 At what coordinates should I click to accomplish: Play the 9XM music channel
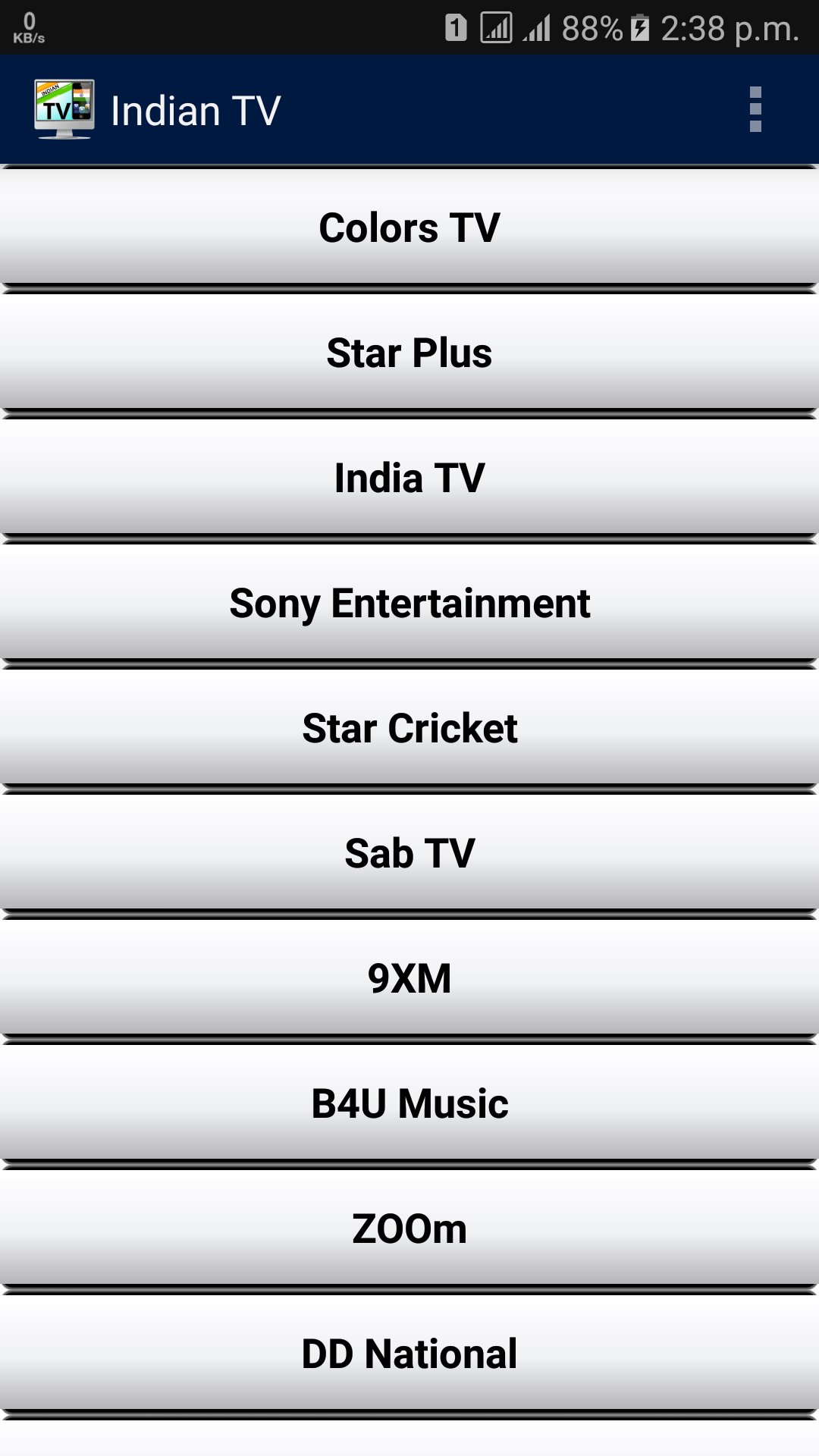409,977
